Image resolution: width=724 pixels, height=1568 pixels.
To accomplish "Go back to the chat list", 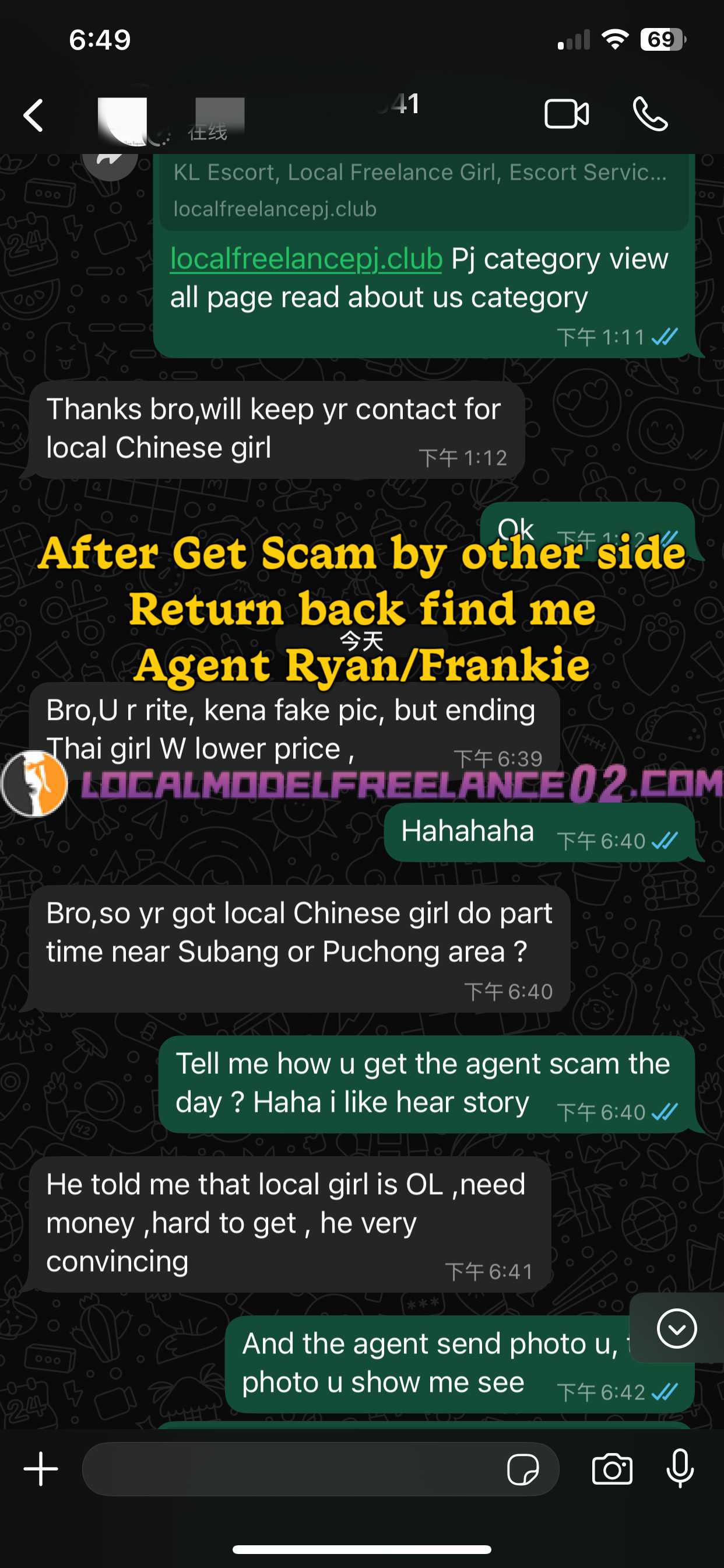I will (x=33, y=115).
